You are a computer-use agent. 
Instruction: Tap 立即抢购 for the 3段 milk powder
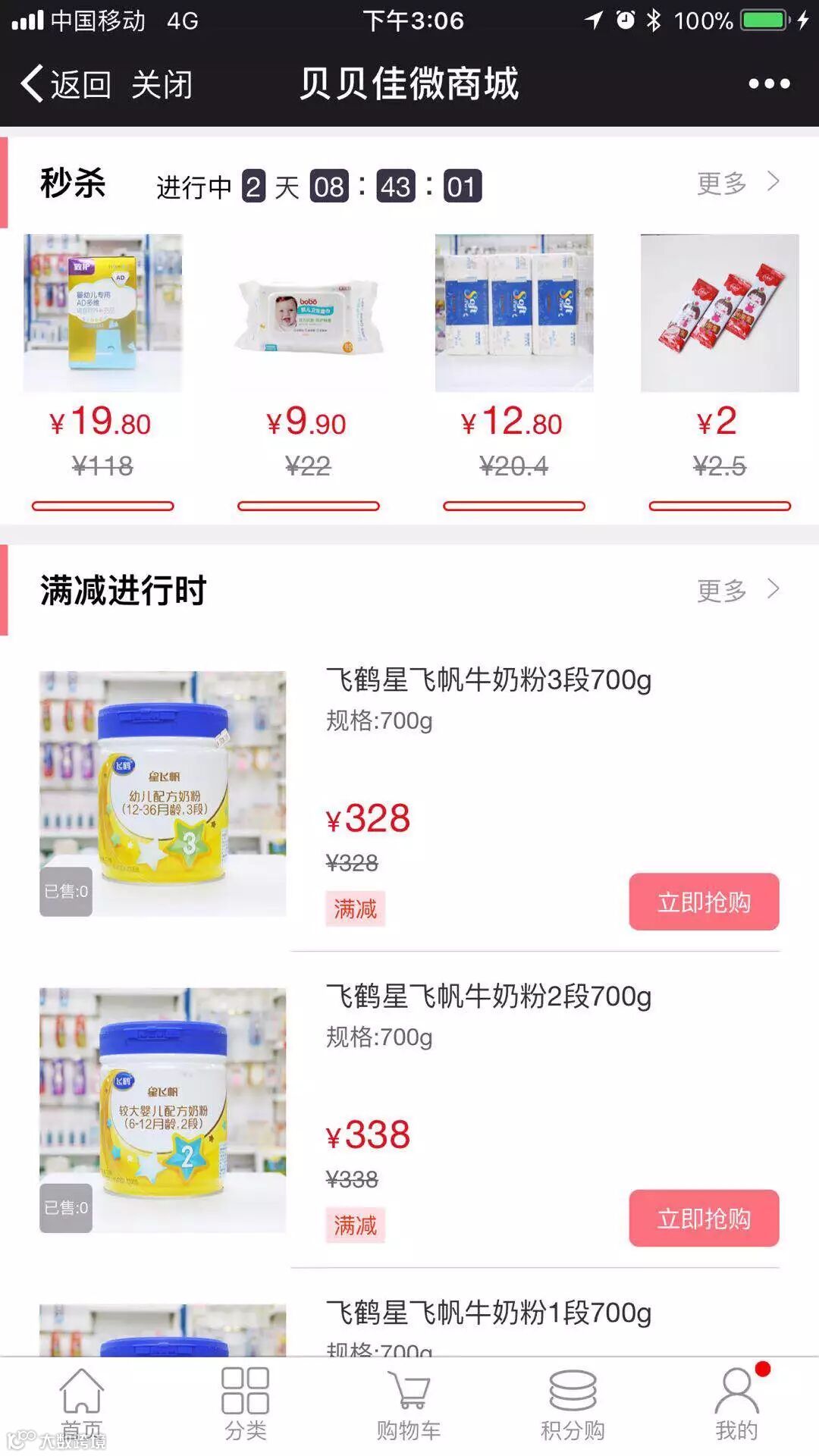point(704,902)
